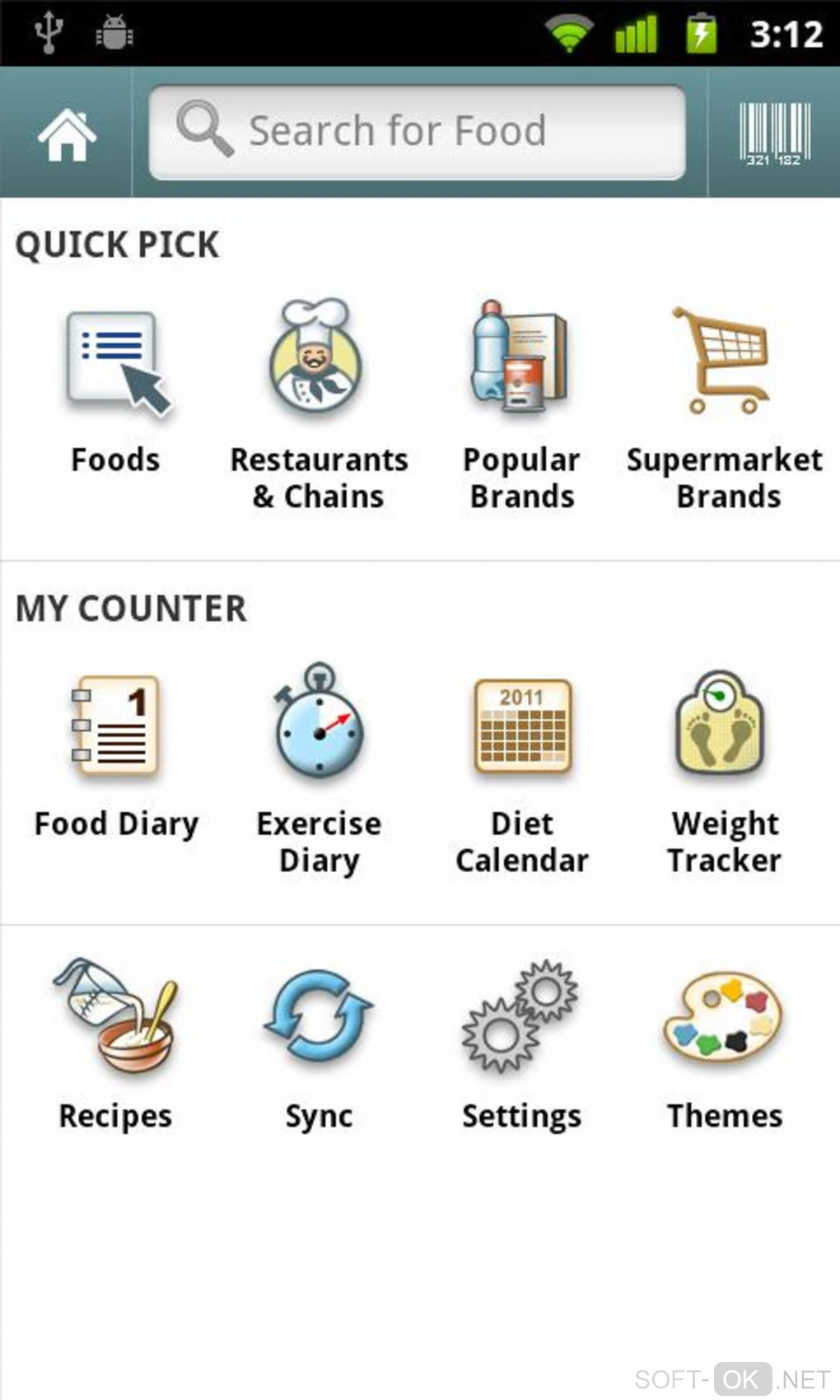Launch the barcode scanner
840x1400 pixels.
pos(774,133)
